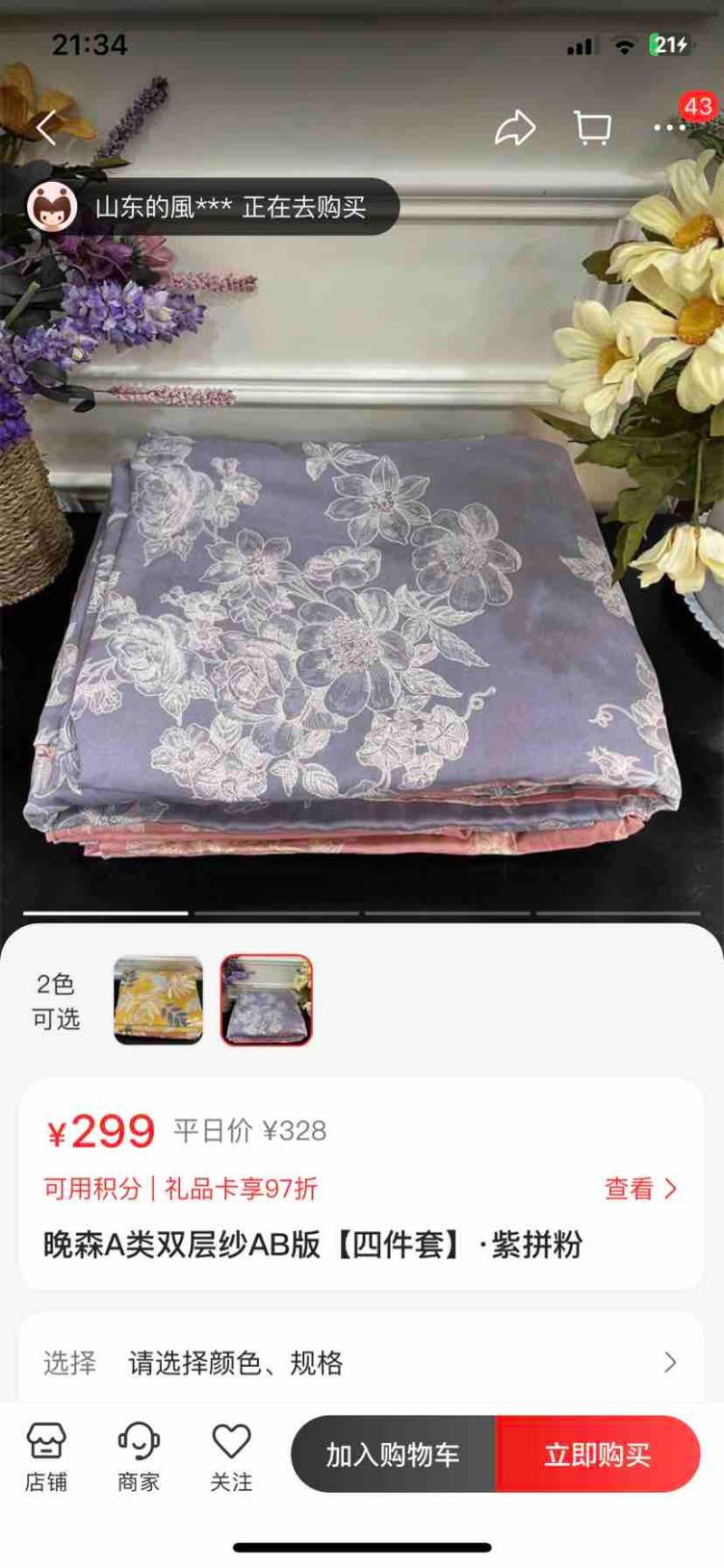Open the shopping cart icon
This screenshot has width=724, height=1568.
coord(592,127)
